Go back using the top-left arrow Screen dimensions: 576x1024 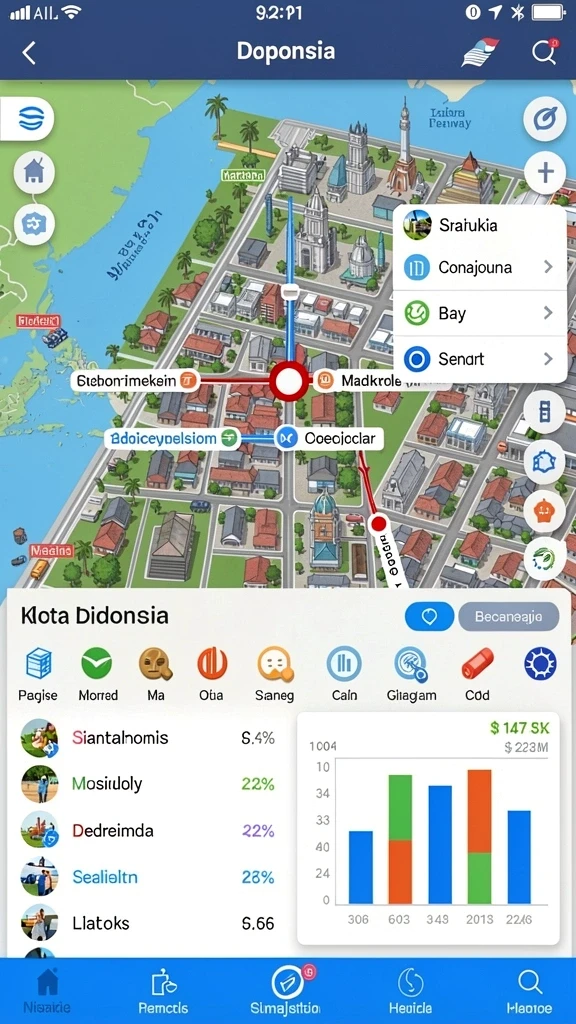(x=29, y=52)
